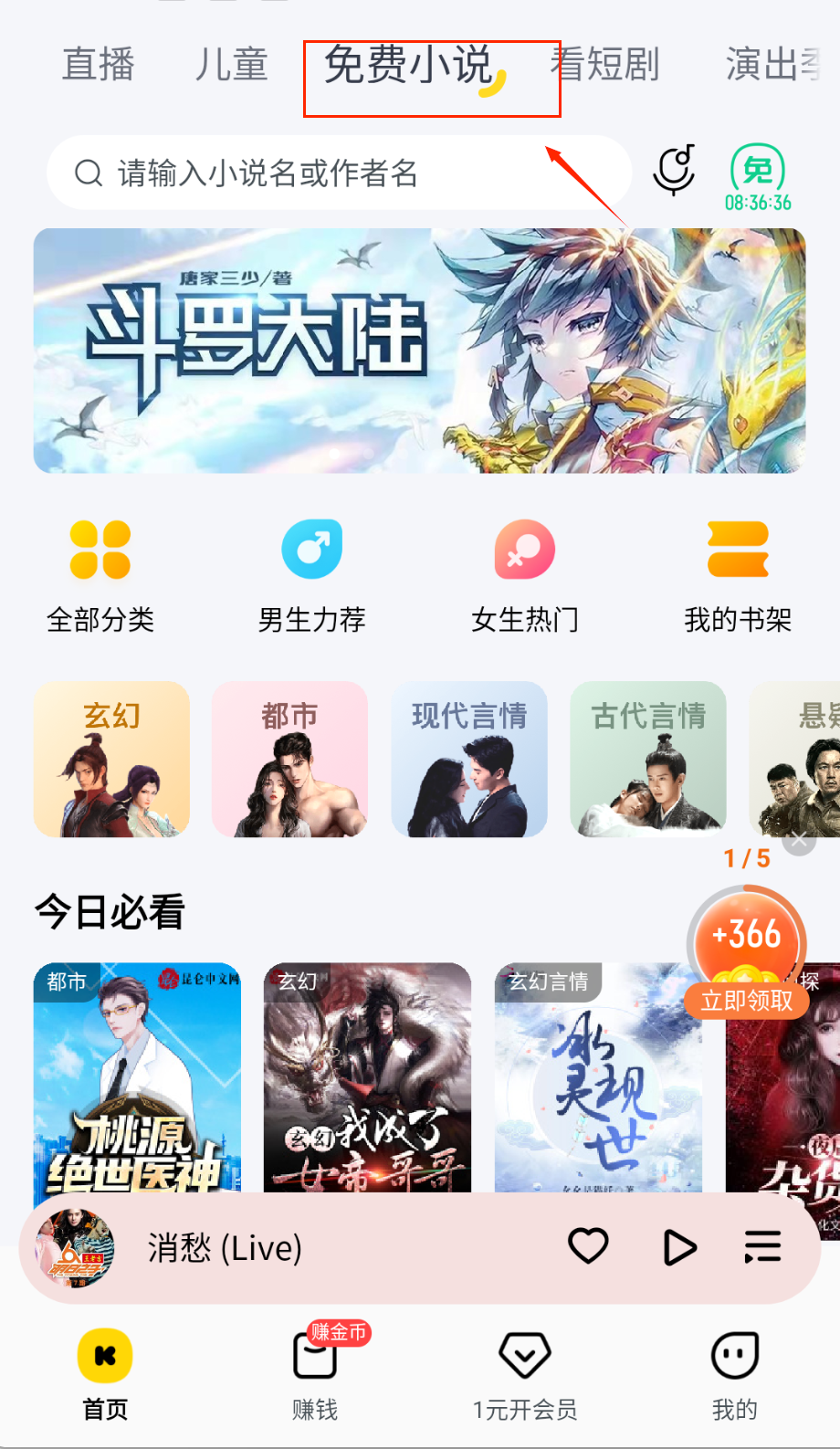Tap the novel search box
Screen dimensions: 840x1449
point(338,173)
